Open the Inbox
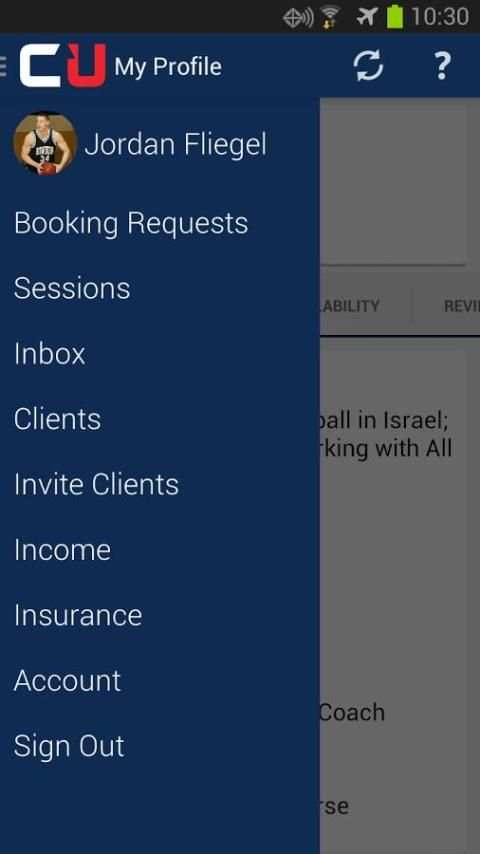Image resolution: width=480 pixels, height=854 pixels. 160,354
